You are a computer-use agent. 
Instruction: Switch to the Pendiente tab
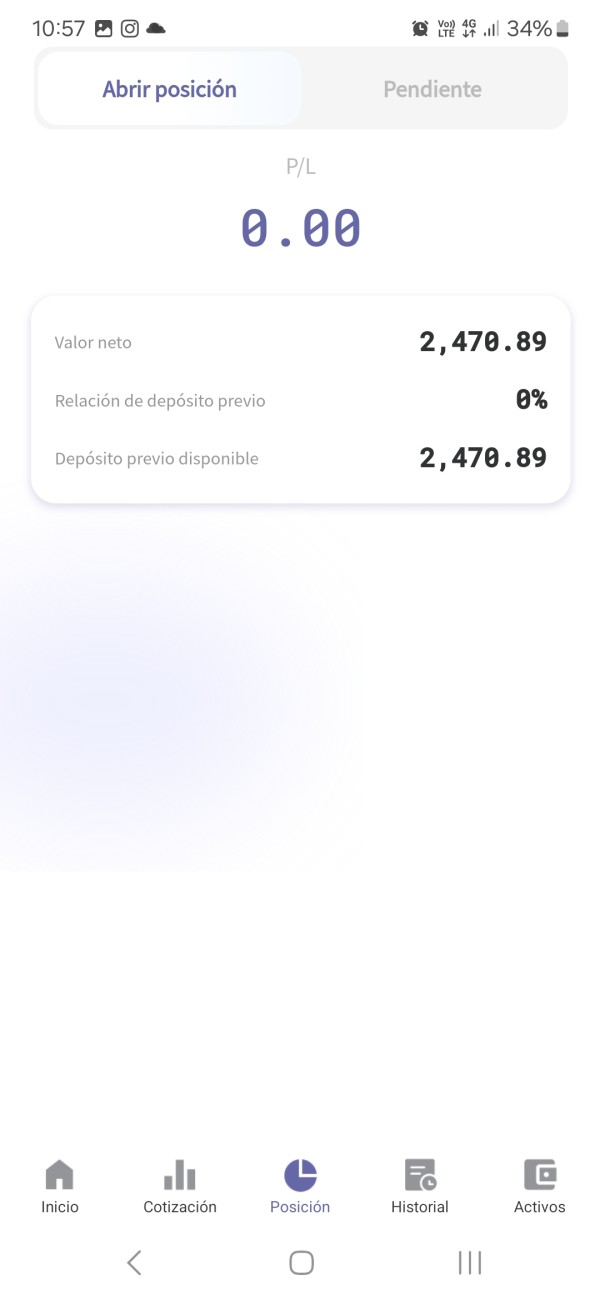coord(432,89)
